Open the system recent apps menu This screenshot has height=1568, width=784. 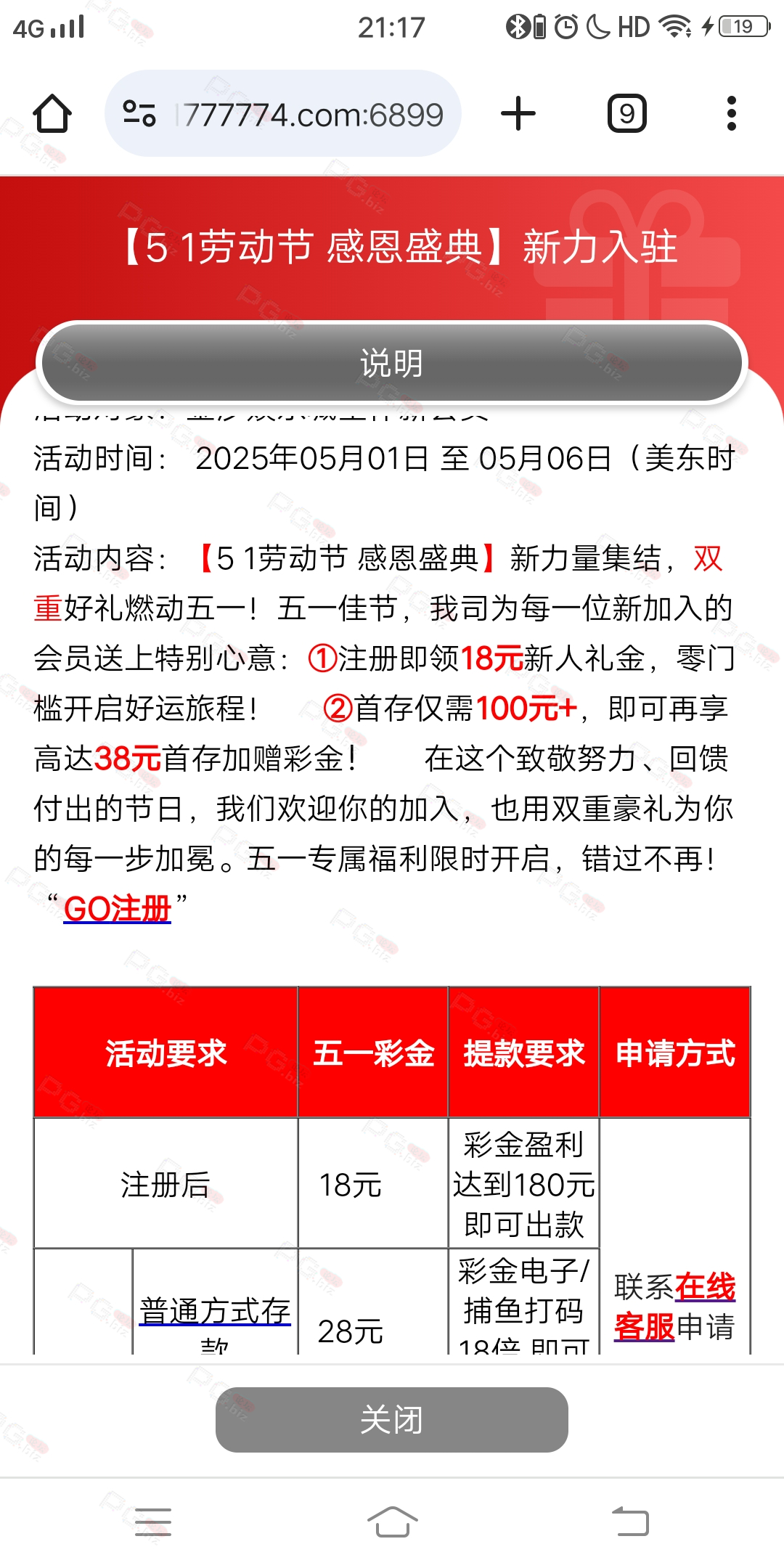point(153,1522)
